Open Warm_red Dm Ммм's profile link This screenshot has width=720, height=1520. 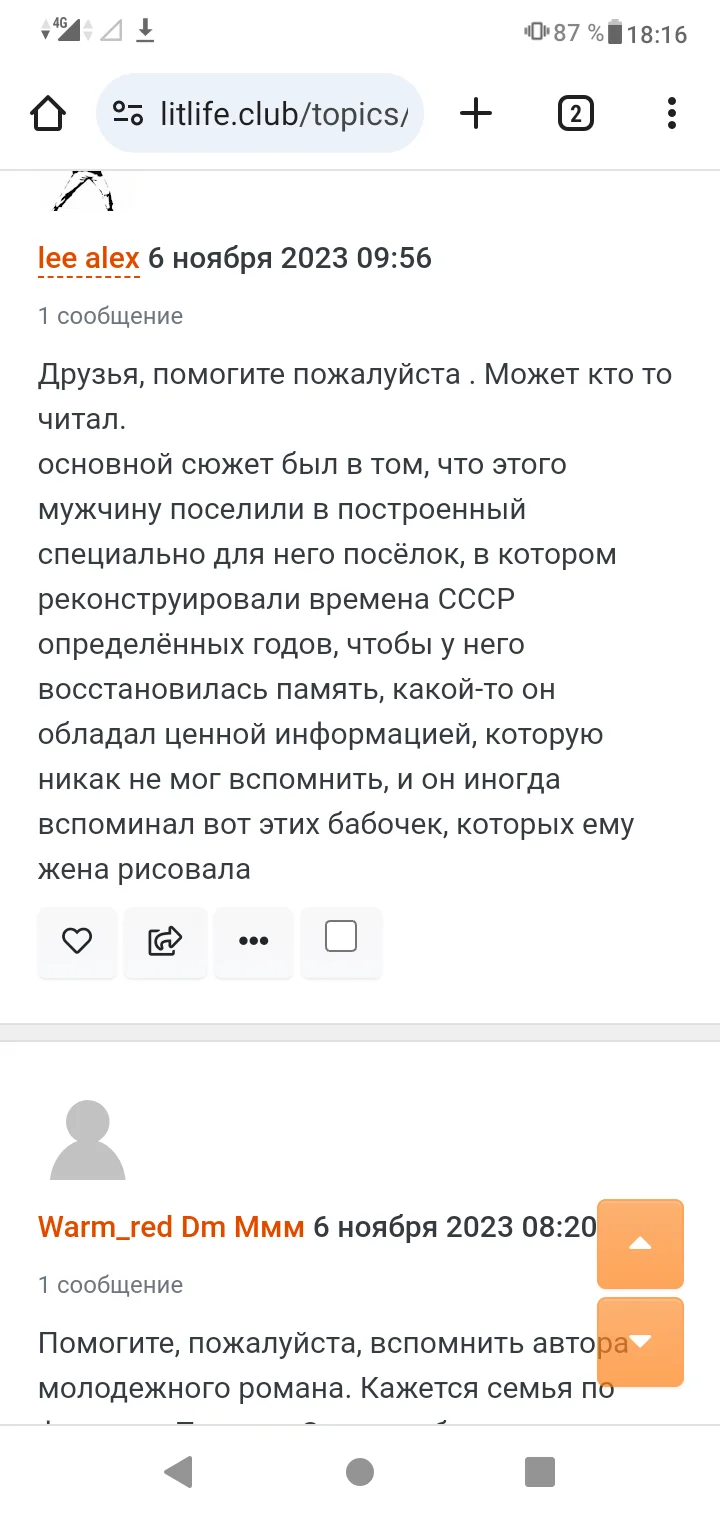(x=168, y=1226)
